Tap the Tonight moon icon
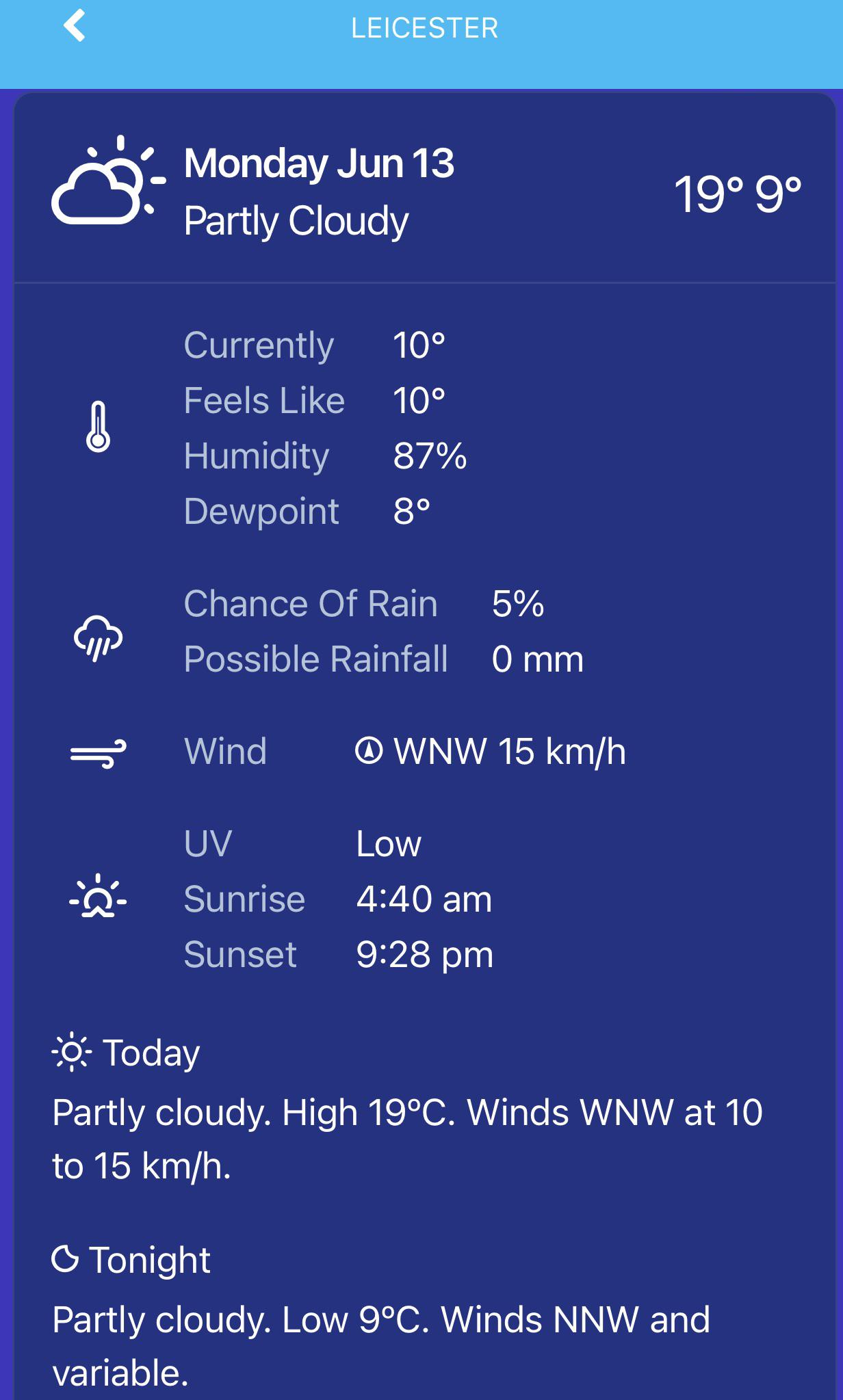The image size is (843, 1400). point(65,1257)
